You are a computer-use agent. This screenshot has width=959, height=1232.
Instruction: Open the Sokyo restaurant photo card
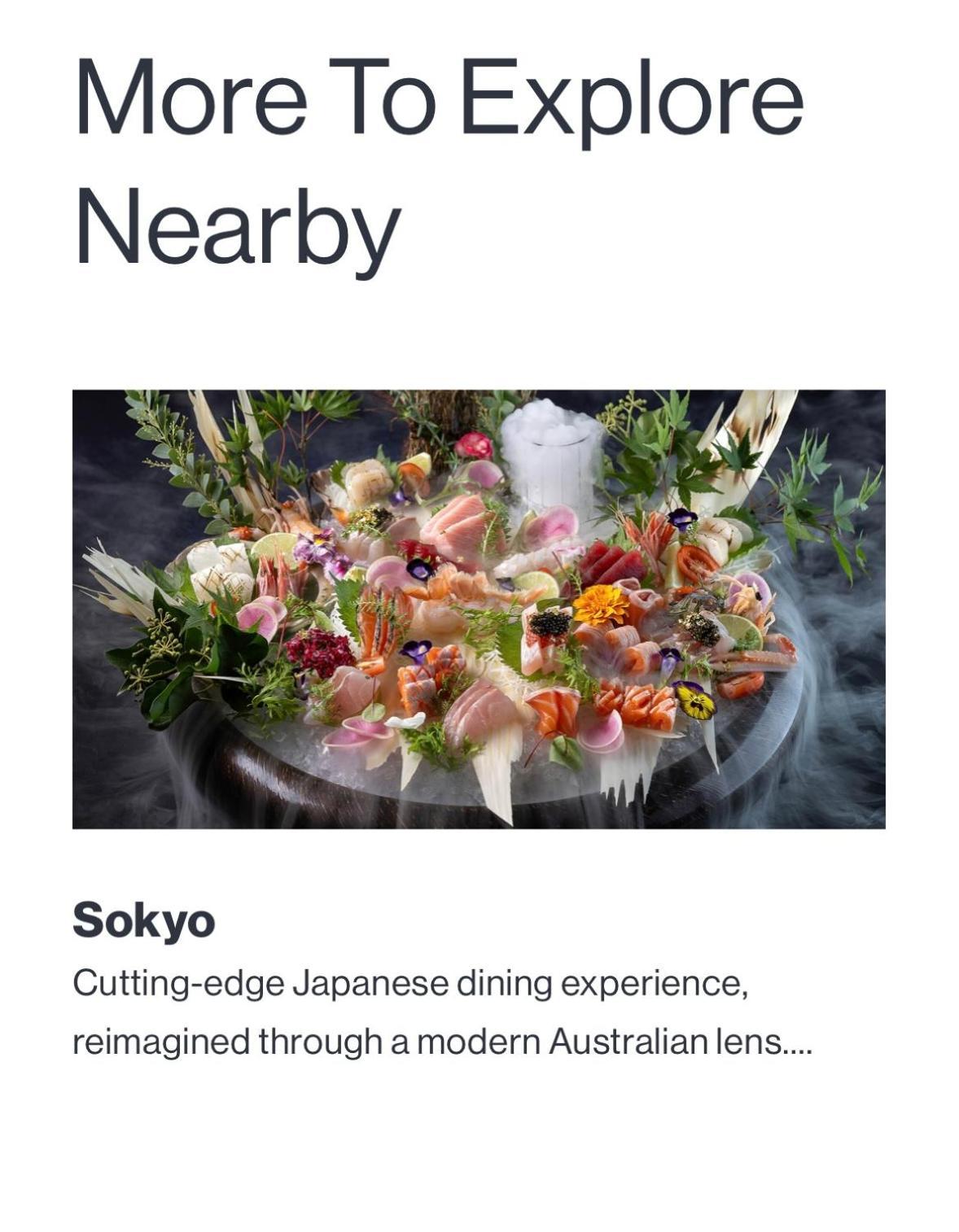click(x=479, y=609)
